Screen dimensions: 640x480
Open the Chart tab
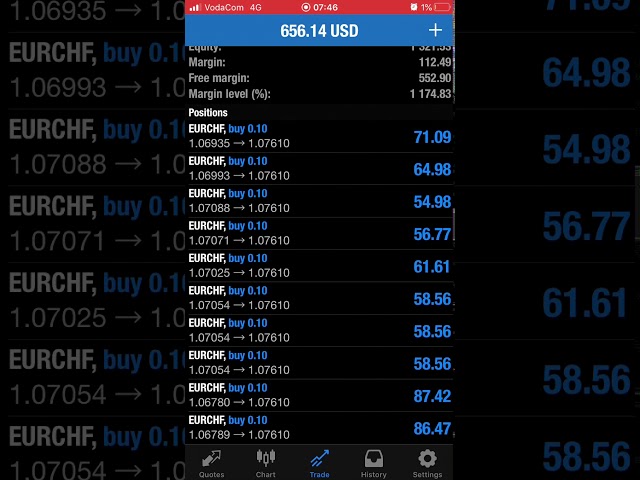click(265, 463)
